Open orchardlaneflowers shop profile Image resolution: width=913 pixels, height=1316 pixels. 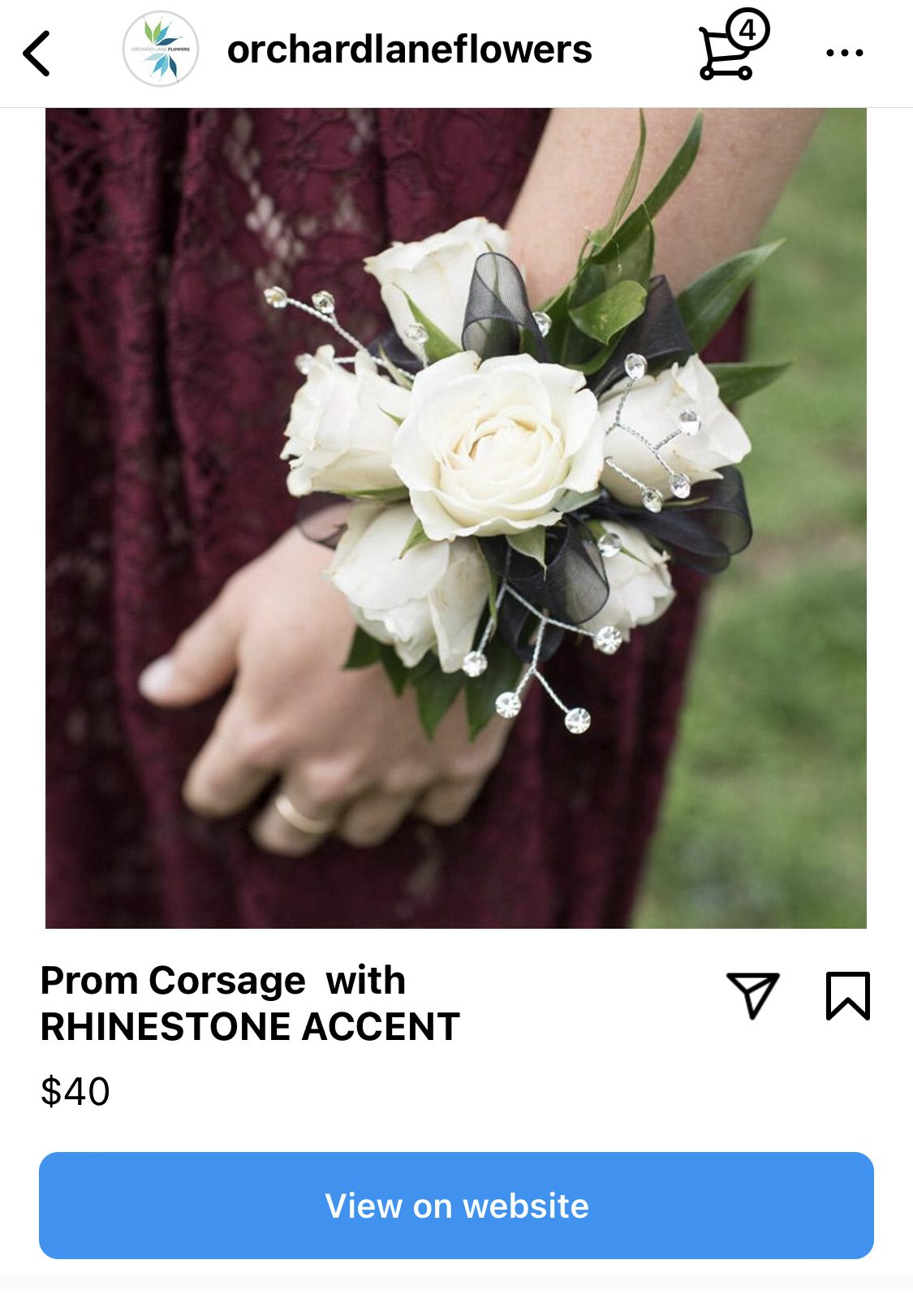pos(408,50)
